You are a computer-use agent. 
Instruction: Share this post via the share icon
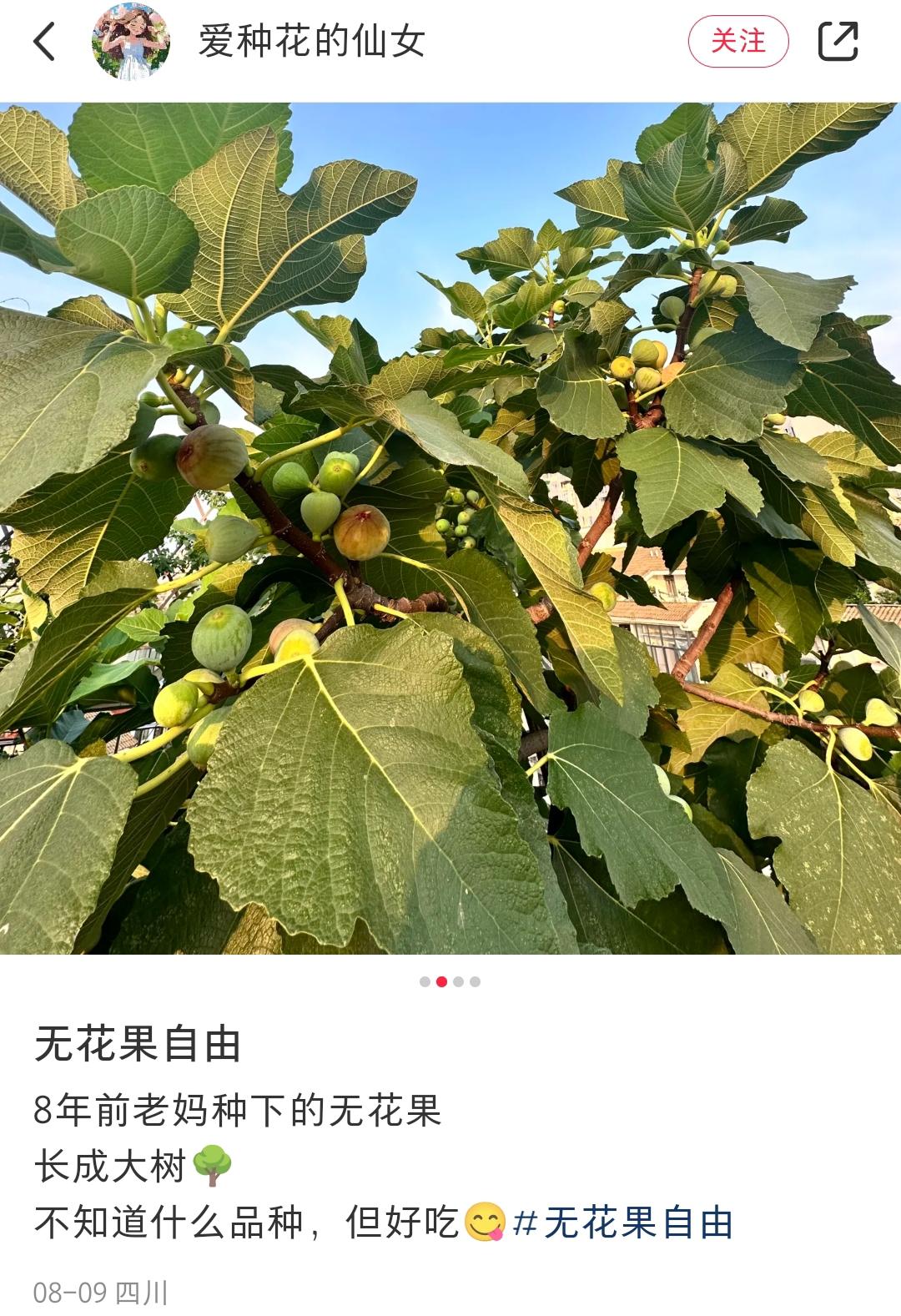pos(838,41)
